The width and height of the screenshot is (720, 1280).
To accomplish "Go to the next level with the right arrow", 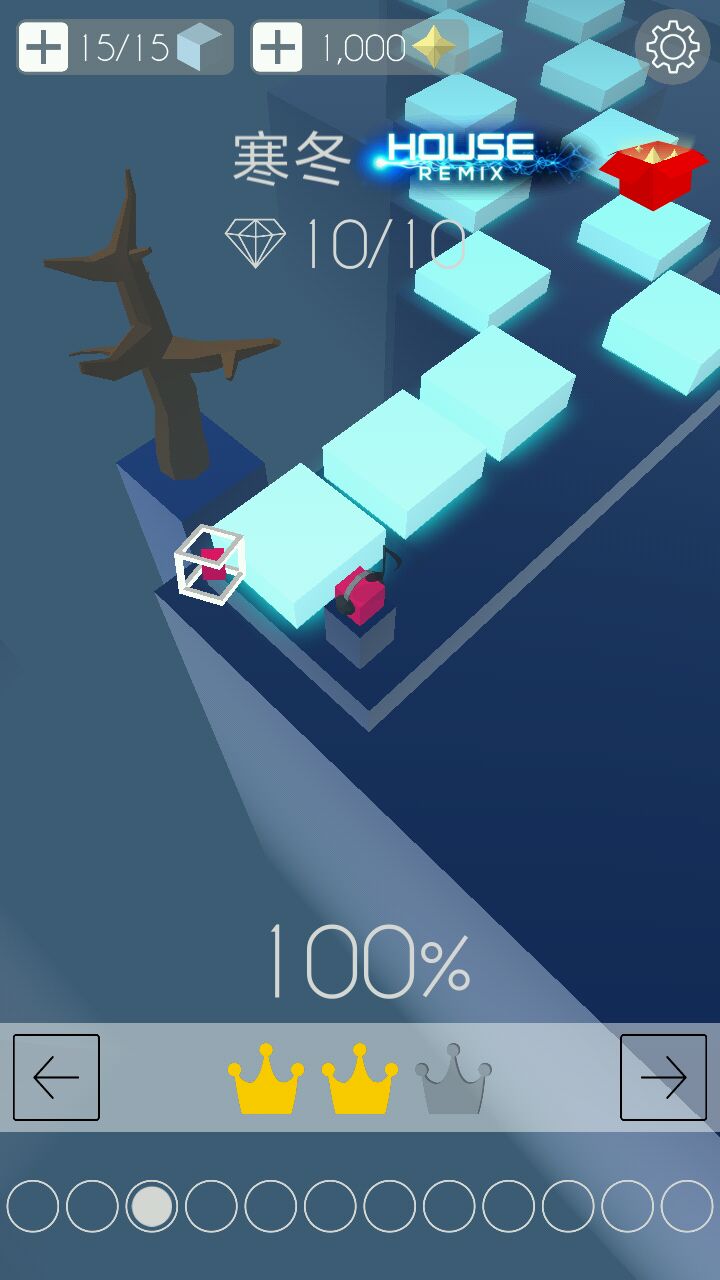I will coord(663,1077).
